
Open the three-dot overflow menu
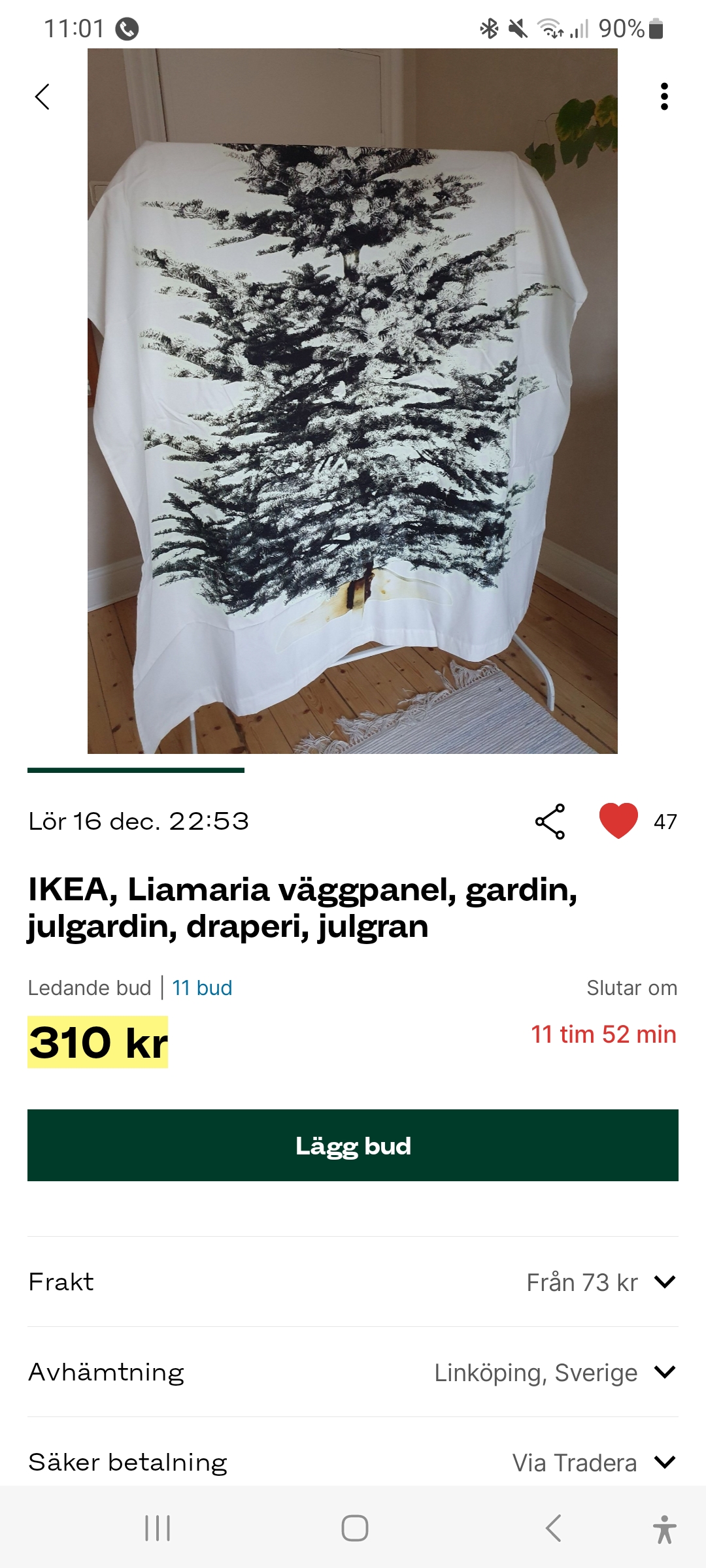pyautogui.click(x=664, y=97)
